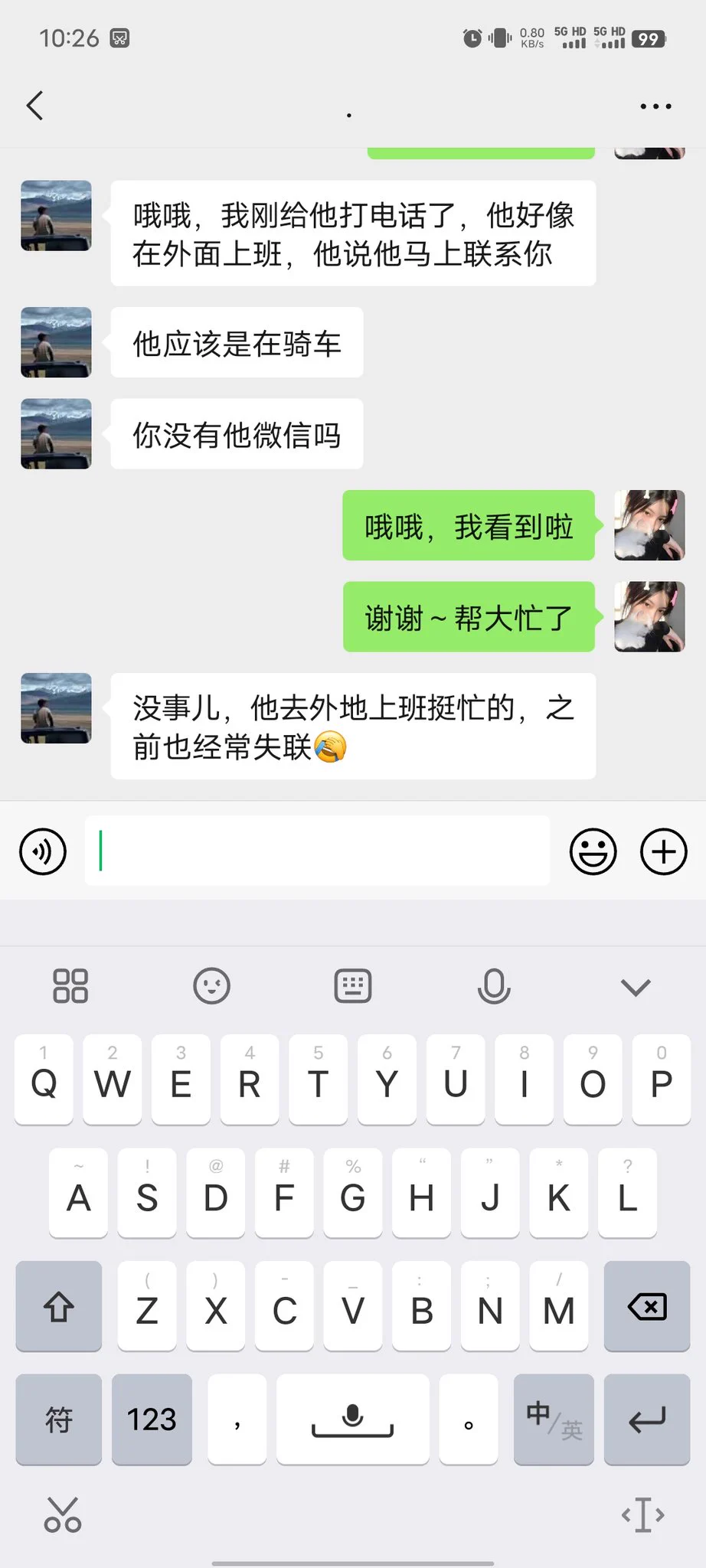This screenshot has width=706, height=1568.
Task: View the profile of the contact who sent 你没有他微信吗
Action: [56, 434]
